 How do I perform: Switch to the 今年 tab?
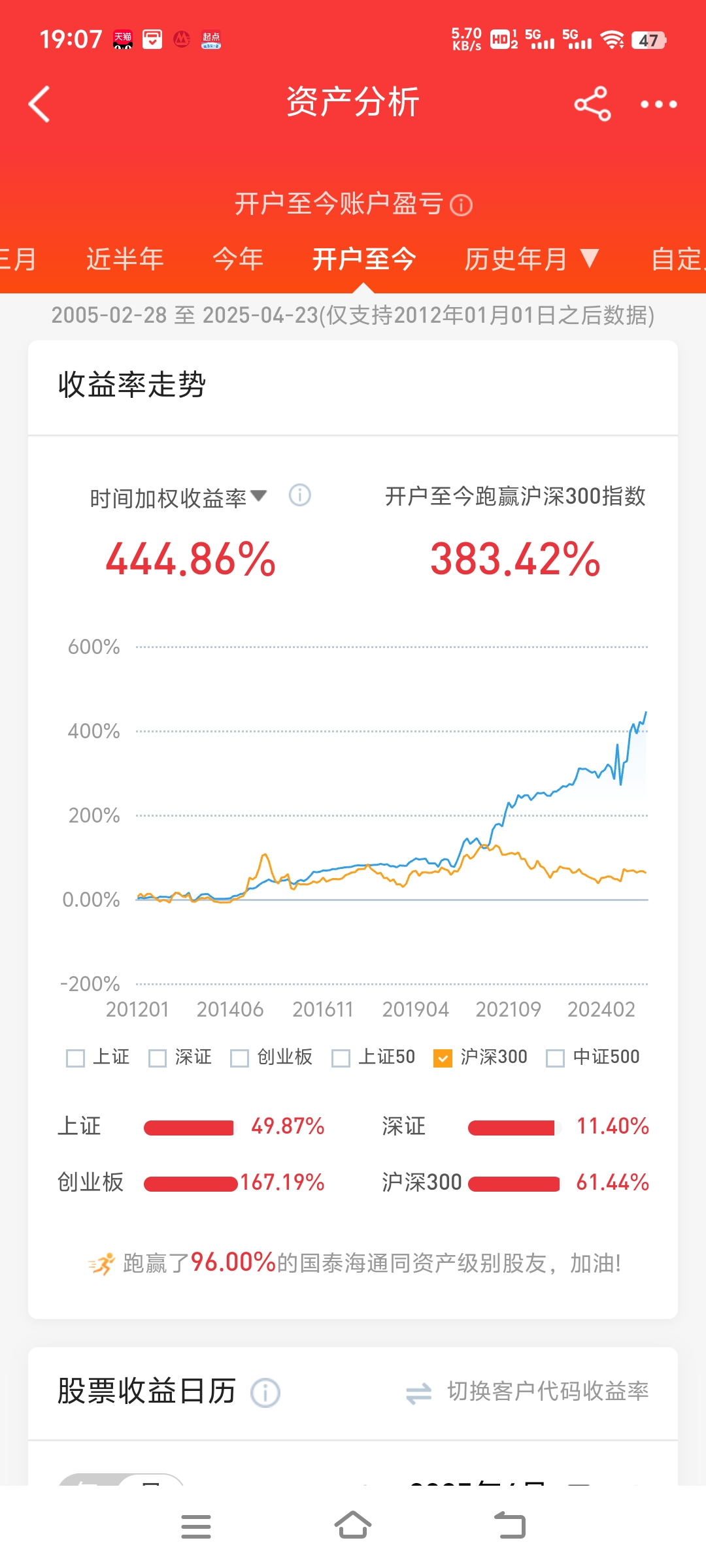point(238,259)
